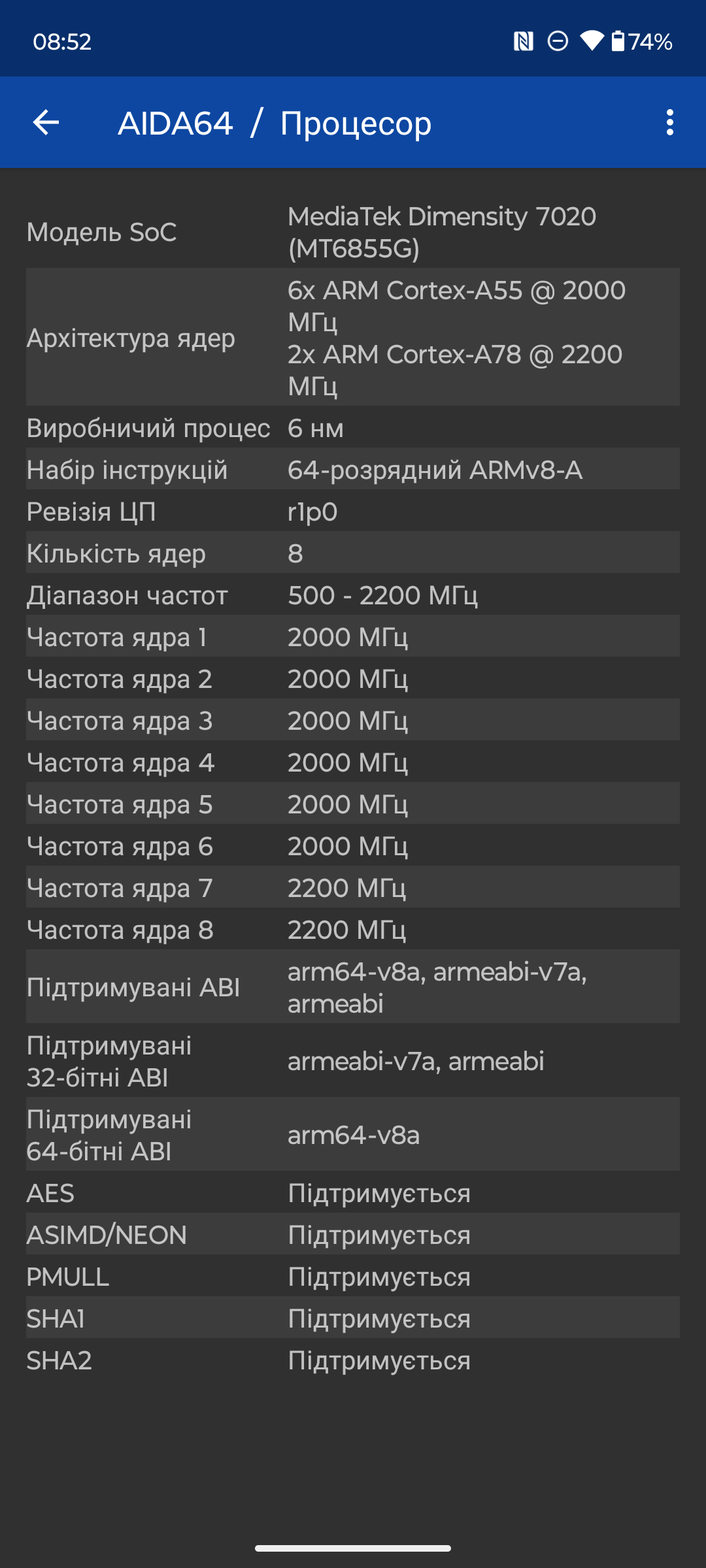
Task: Open the three-dot overflow menu
Action: pos(669,122)
